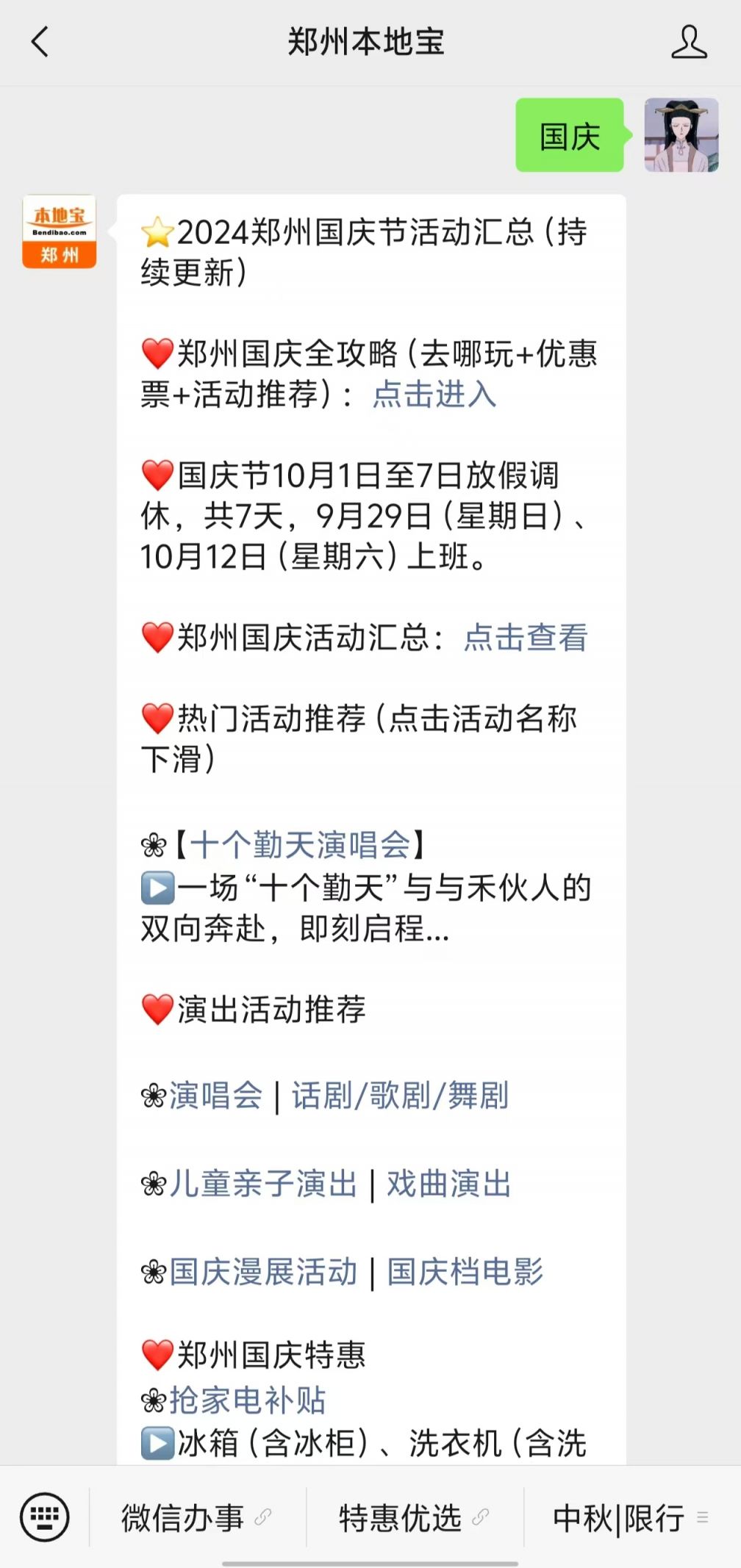
Task: Open the 演唱会 link
Action: click(215, 1096)
